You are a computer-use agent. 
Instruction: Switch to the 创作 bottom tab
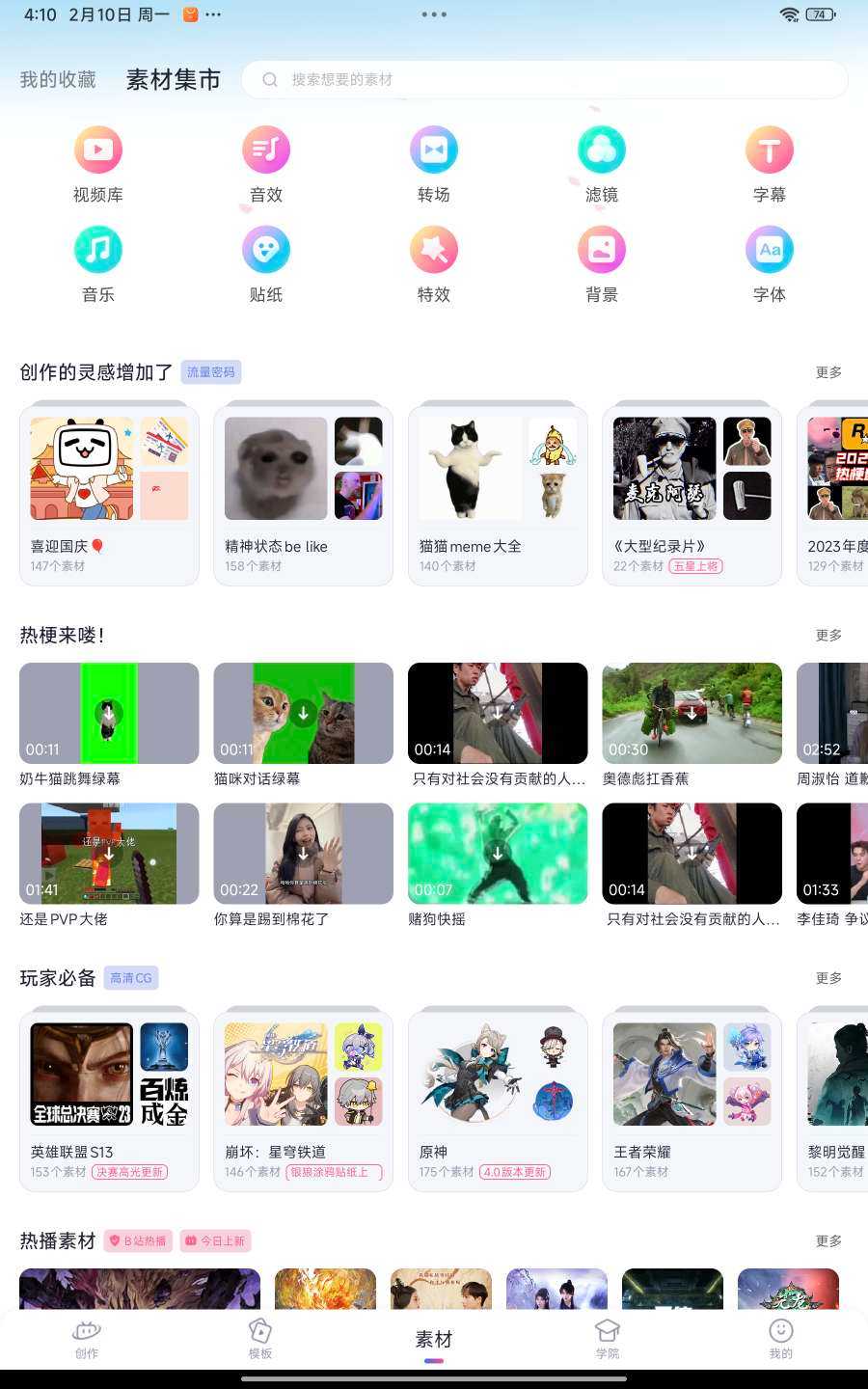click(x=87, y=1339)
